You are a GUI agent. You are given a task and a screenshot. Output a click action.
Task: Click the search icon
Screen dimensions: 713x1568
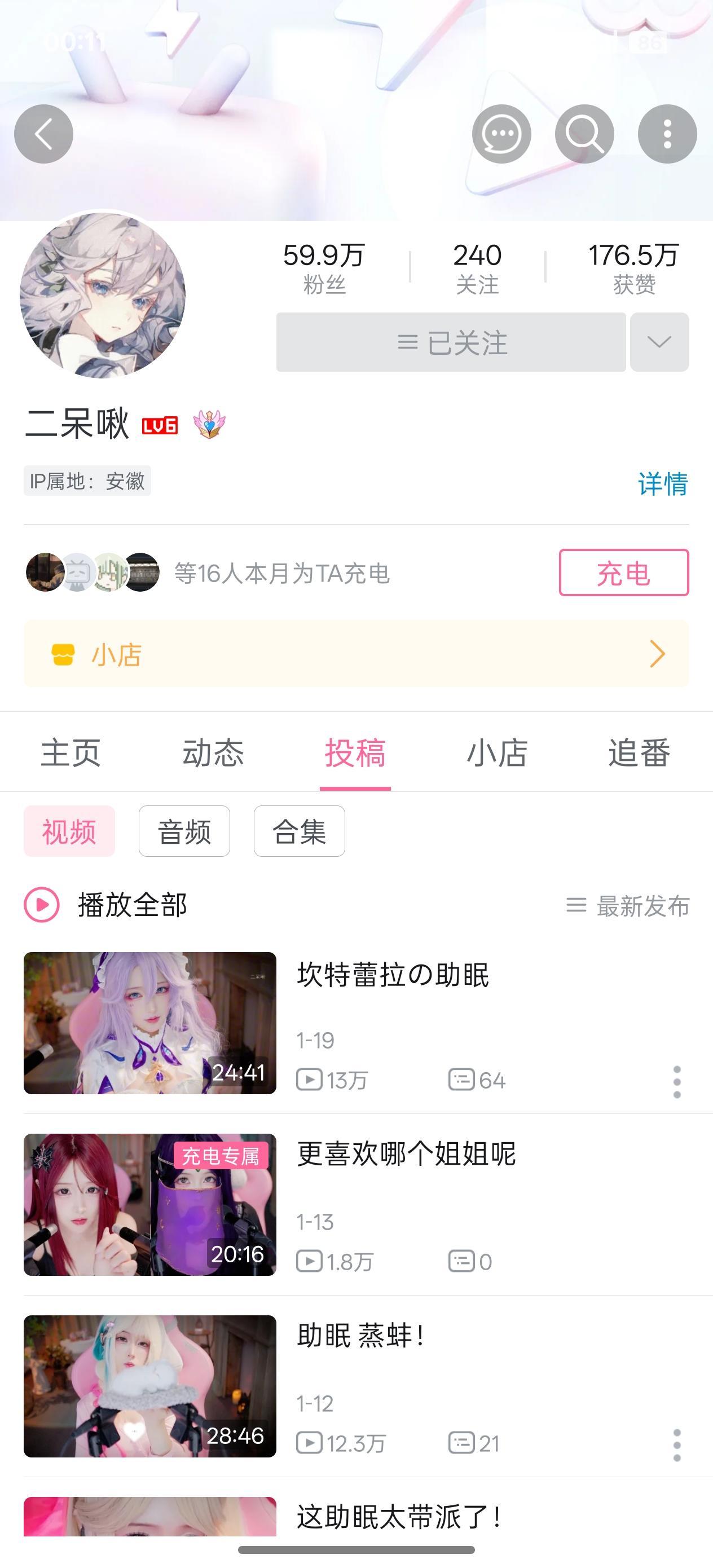(584, 133)
